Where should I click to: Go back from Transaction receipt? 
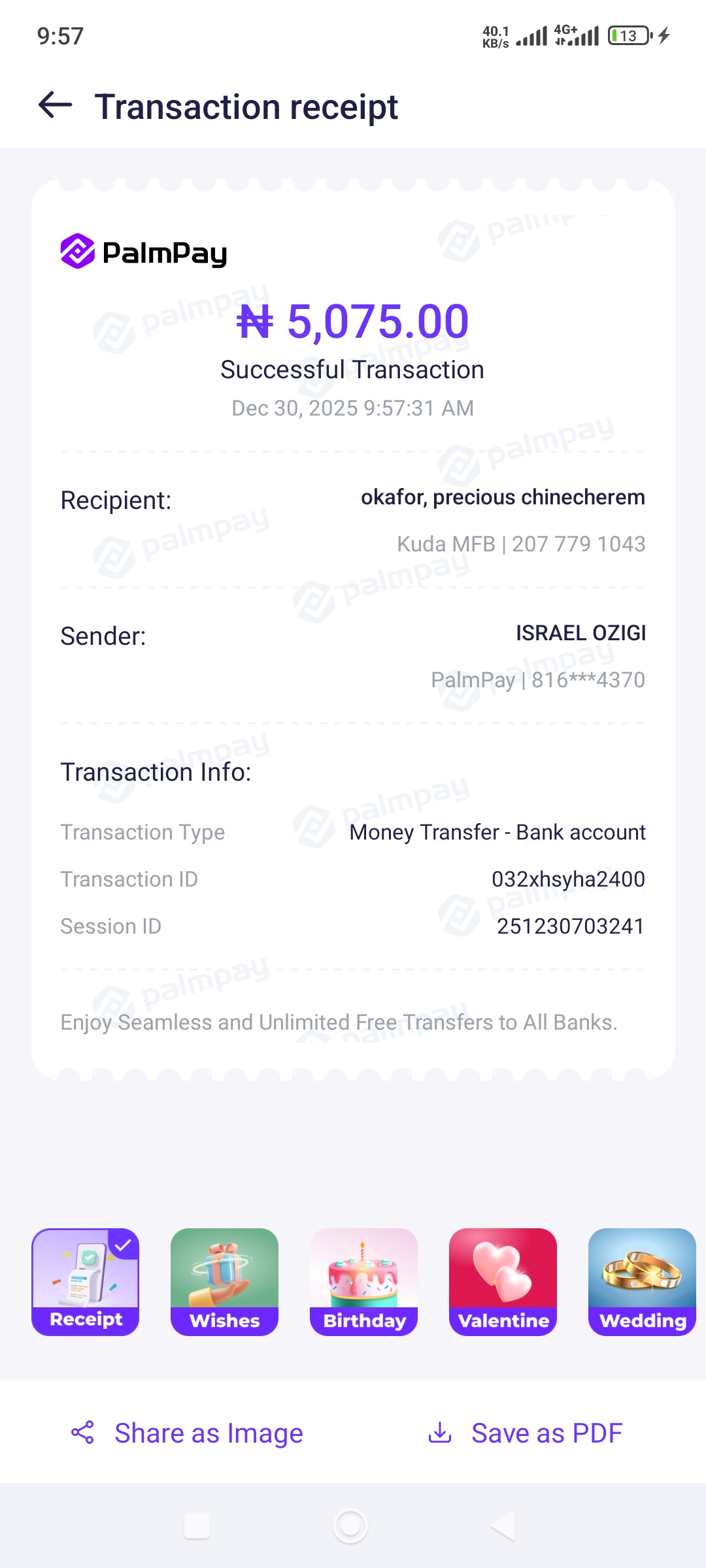point(56,106)
